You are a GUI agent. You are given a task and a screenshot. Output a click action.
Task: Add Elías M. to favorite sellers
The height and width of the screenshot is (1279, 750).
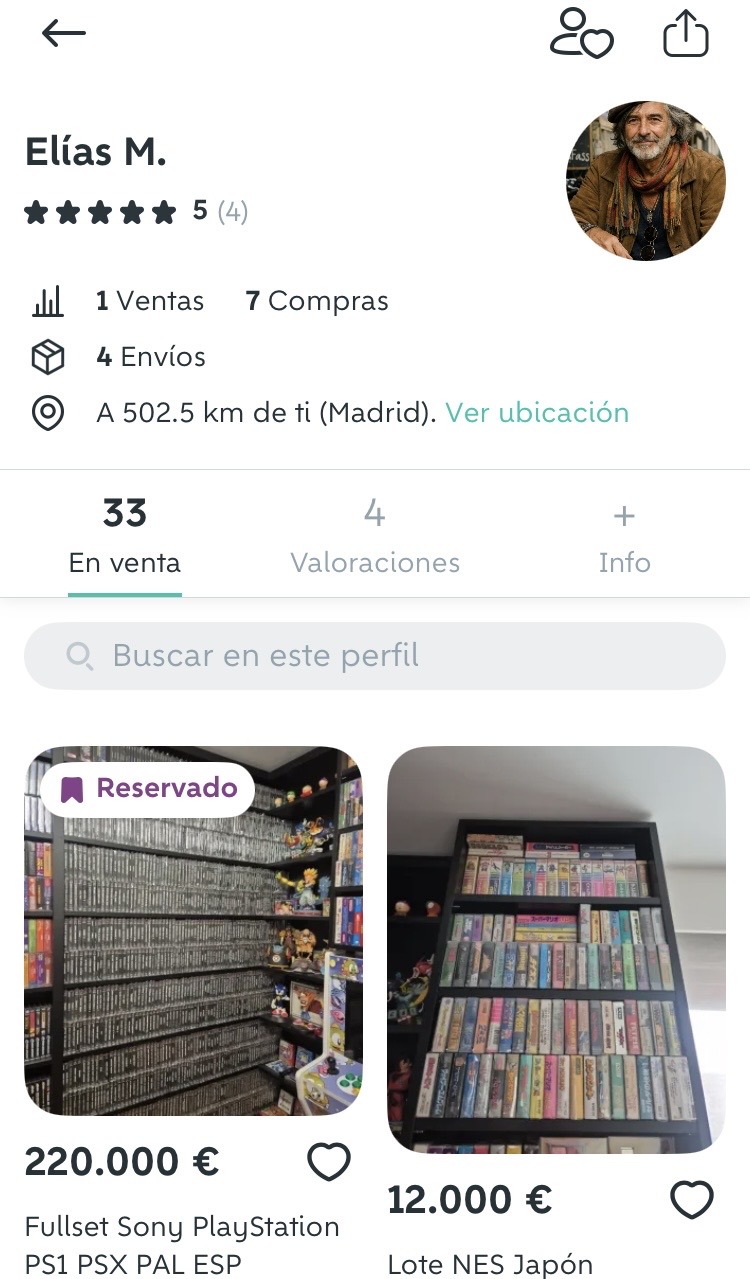coord(581,35)
